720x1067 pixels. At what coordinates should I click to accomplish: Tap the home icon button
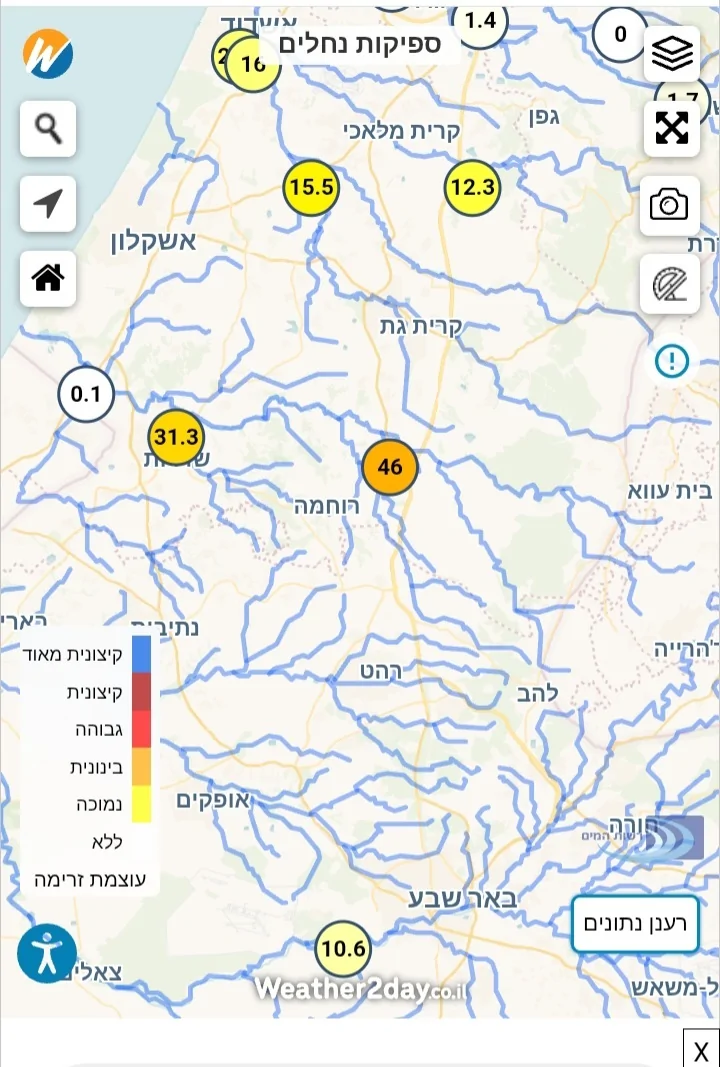pyautogui.click(x=48, y=278)
